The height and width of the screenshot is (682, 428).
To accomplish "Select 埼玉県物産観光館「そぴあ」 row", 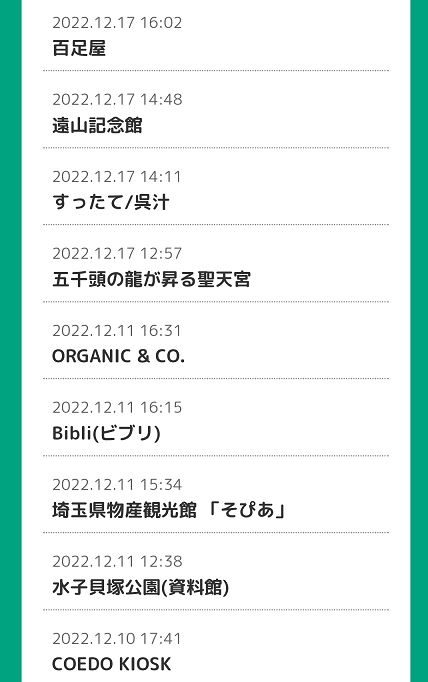I will pyautogui.click(x=216, y=495).
